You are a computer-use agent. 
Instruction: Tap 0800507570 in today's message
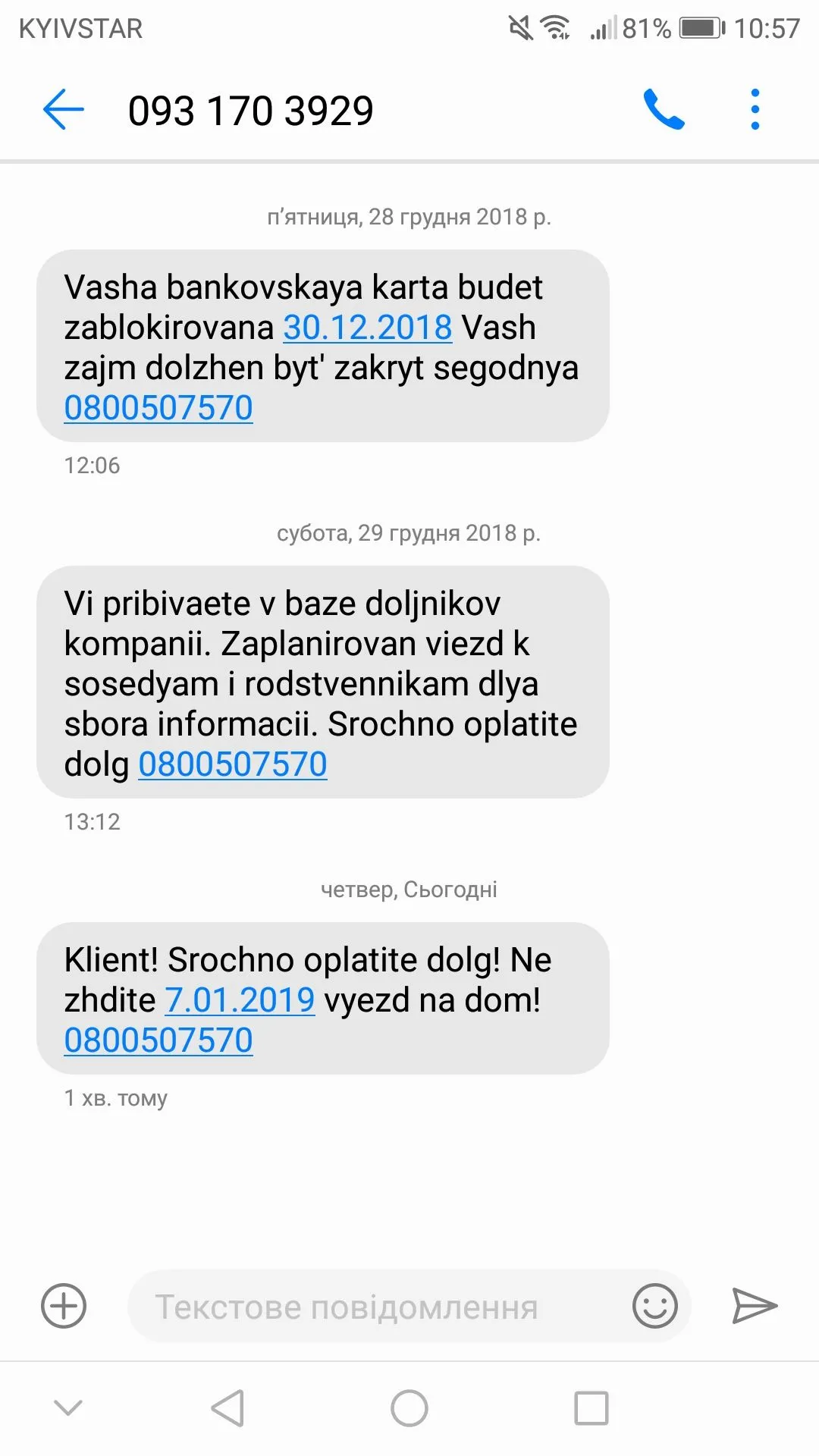click(158, 1040)
